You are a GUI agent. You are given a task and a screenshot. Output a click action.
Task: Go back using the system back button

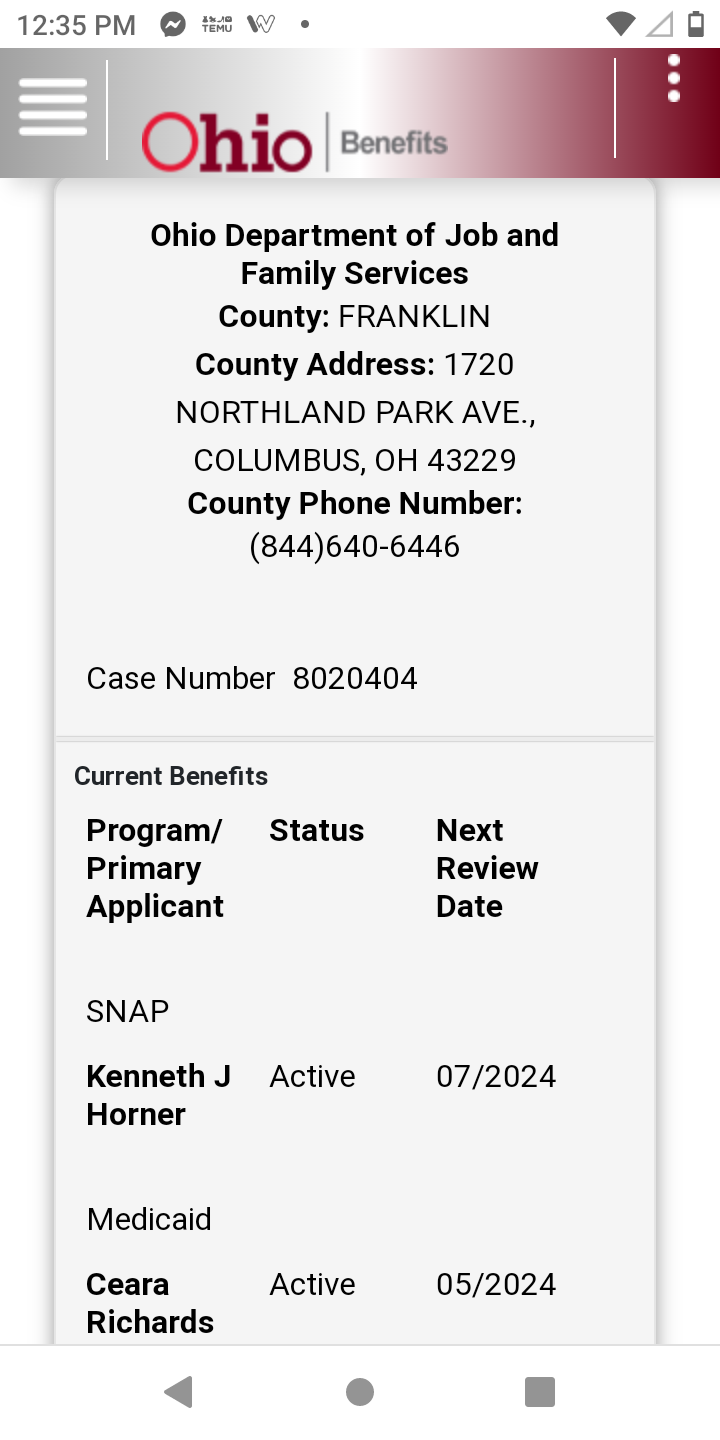pyautogui.click(x=178, y=1392)
